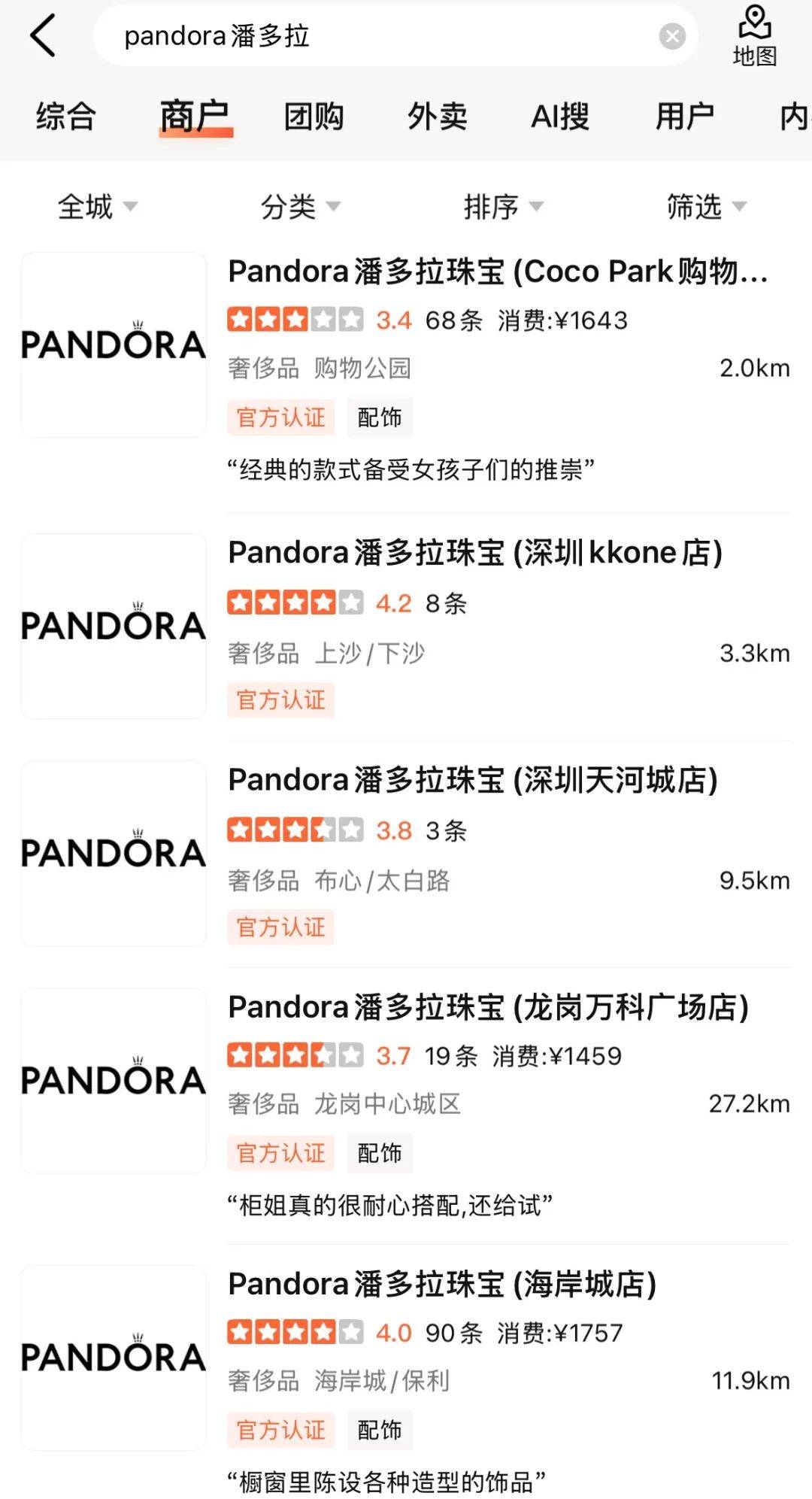Clear the pandora潘多拉 search text
812x1499 pixels.
coord(671,35)
